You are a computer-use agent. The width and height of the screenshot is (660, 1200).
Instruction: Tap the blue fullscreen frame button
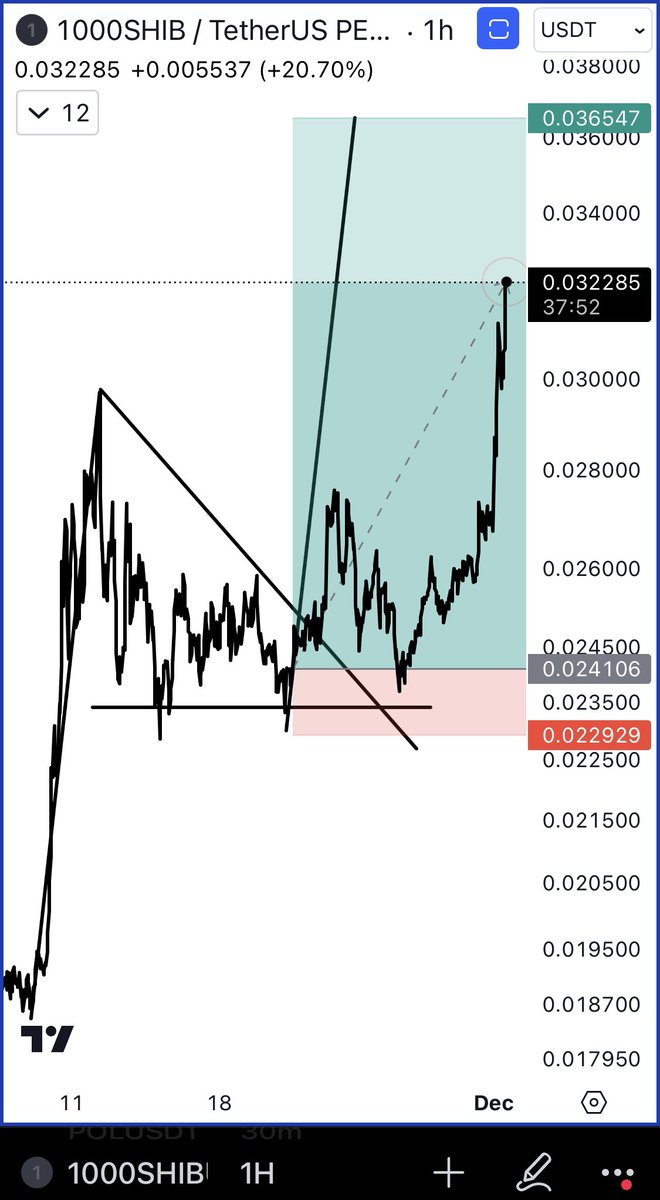click(x=496, y=28)
